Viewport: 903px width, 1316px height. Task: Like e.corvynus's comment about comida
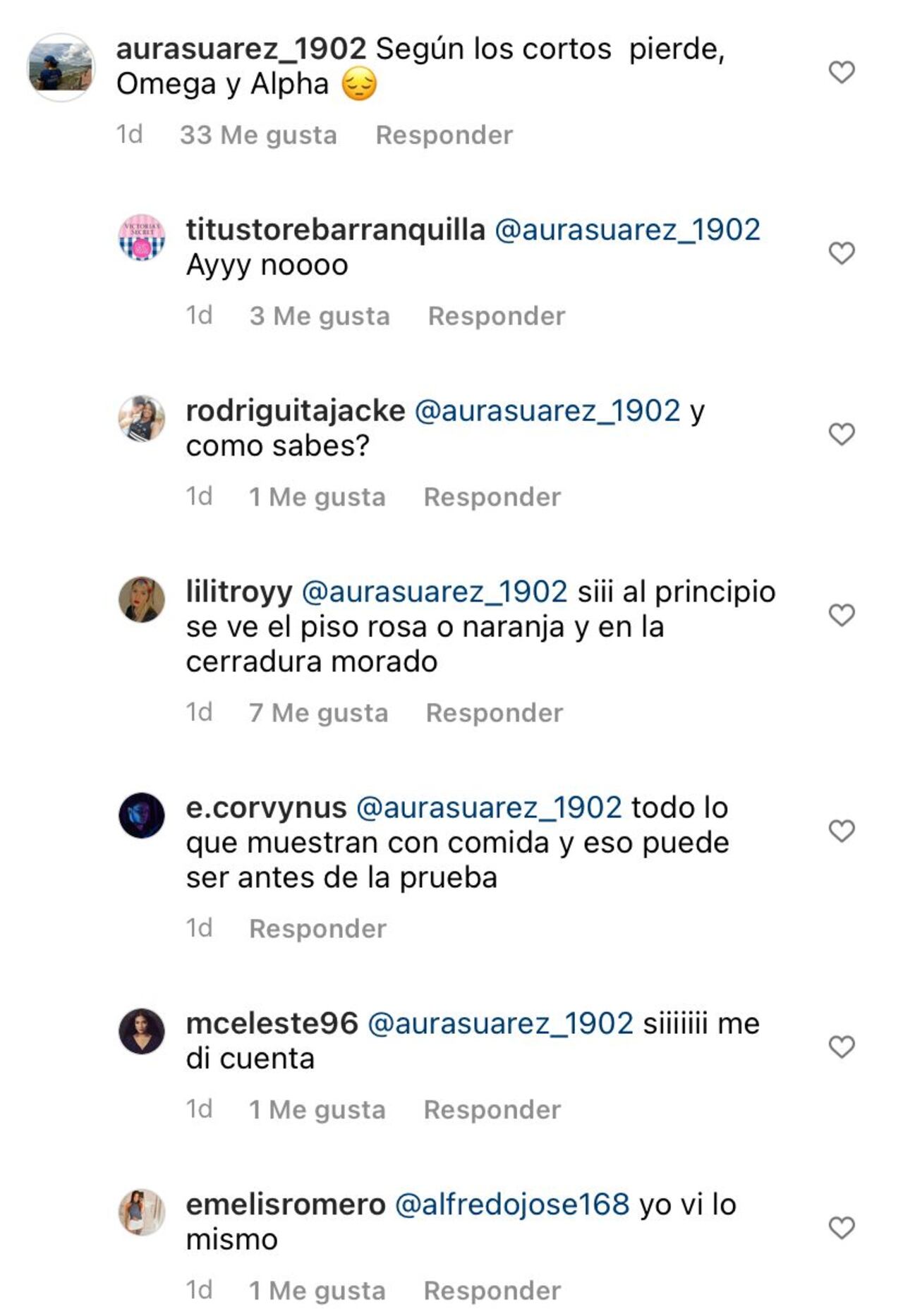click(x=841, y=831)
